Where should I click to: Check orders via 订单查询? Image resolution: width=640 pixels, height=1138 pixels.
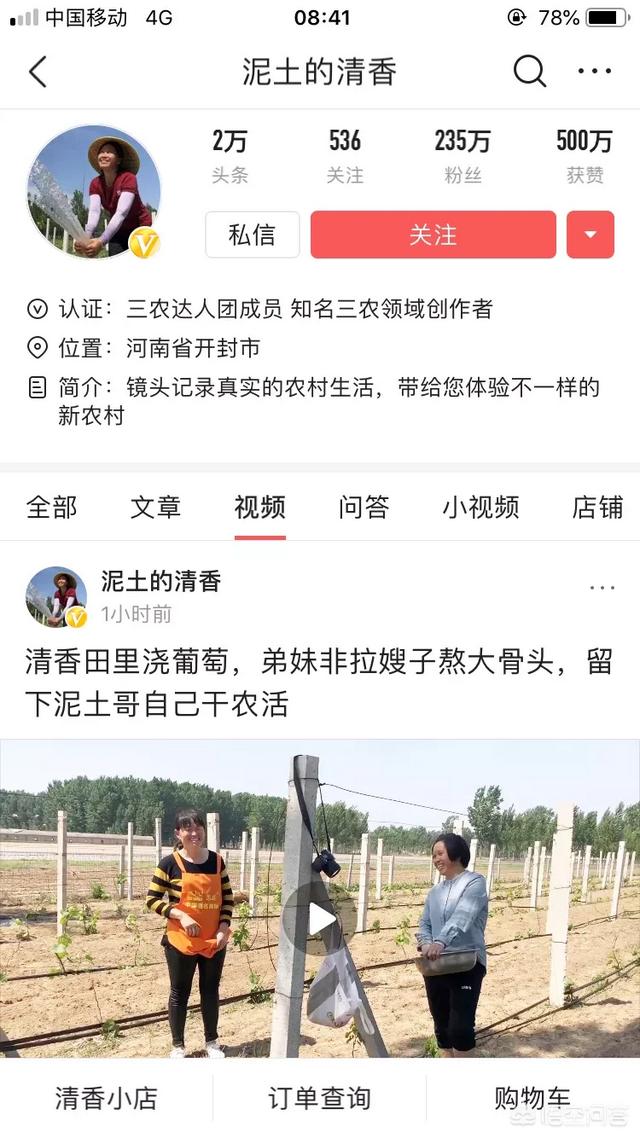pyautogui.click(x=320, y=1098)
